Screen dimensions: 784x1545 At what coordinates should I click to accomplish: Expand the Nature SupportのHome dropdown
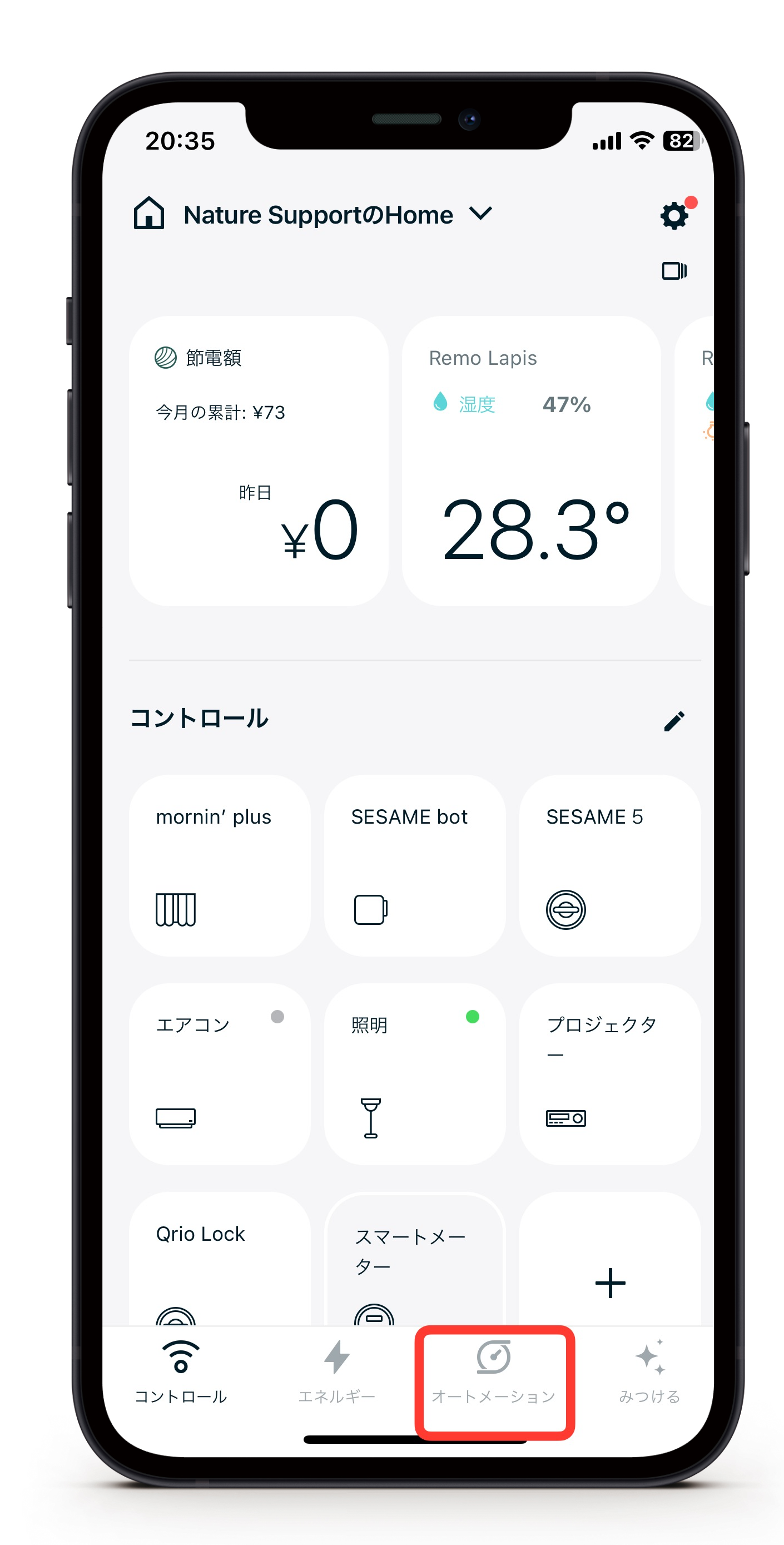(480, 214)
